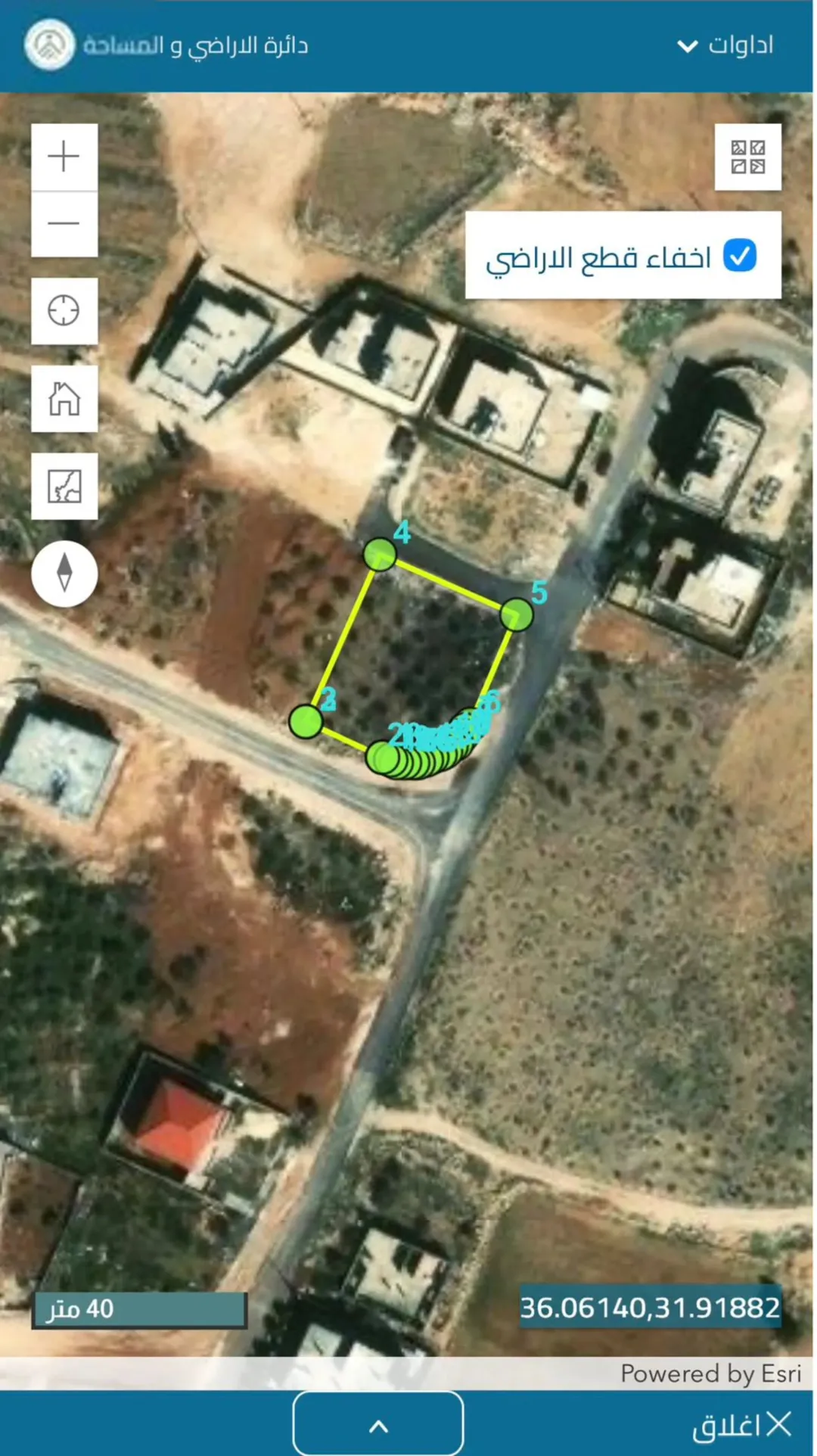Expand the ادوات tools dropdown
Screen dimensions: 817x1456
tap(725, 45)
